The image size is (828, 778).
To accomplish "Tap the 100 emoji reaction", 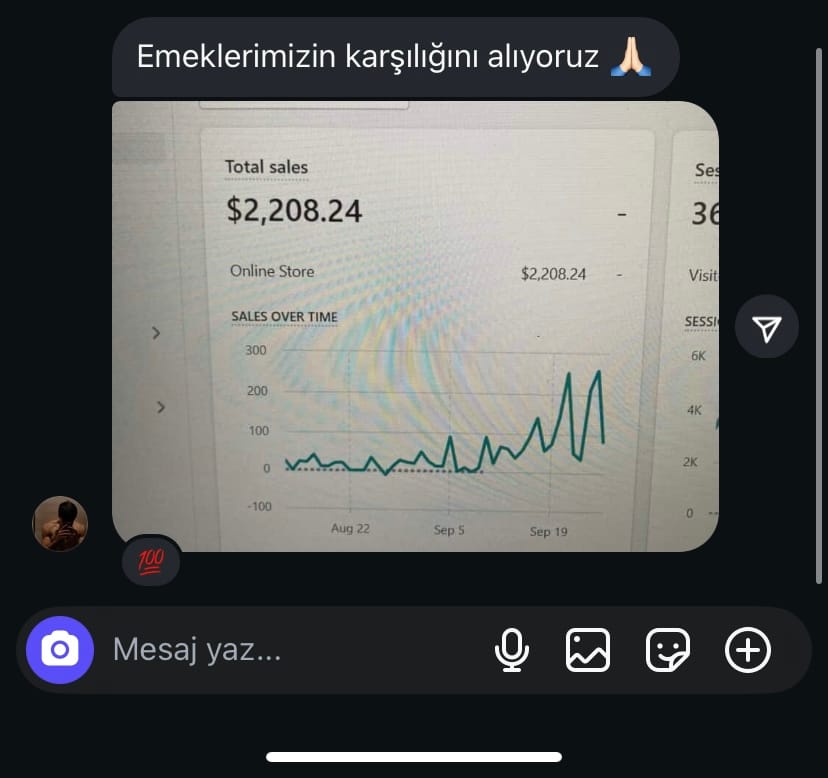I will click(x=151, y=562).
